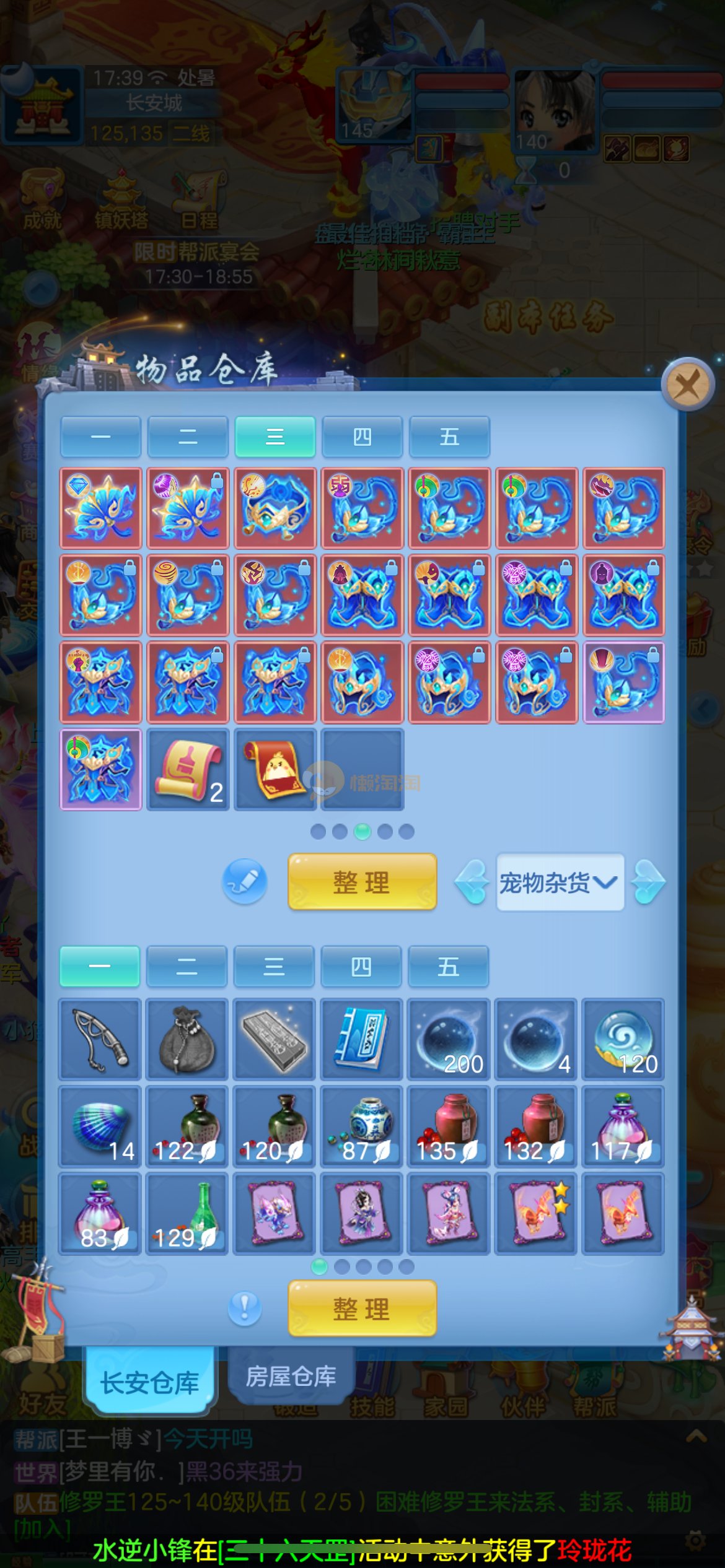This screenshot has width=725, height=1568.
Task: Open the exclamation info icon
Action: pyautogui.click(x=244, y=1309)
